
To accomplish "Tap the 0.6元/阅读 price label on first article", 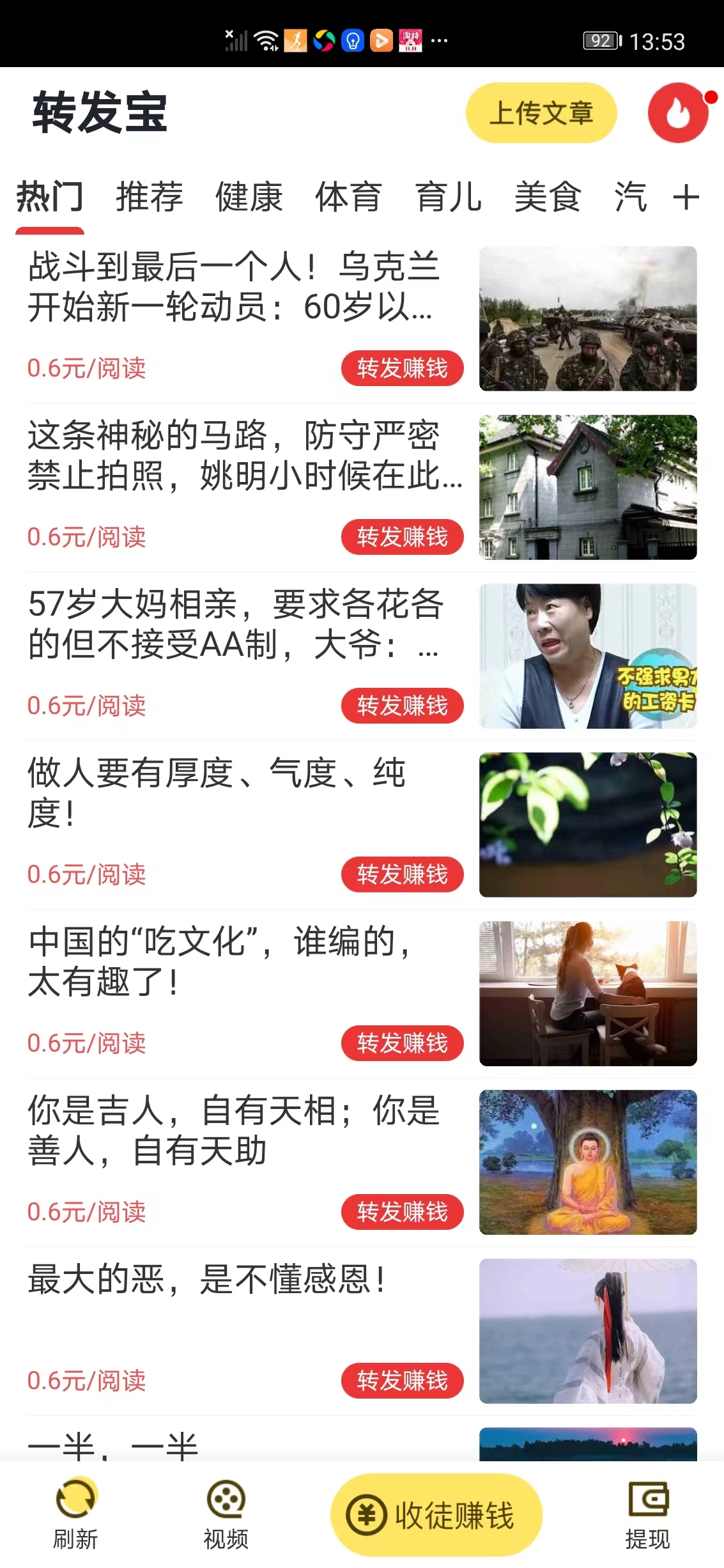I will tap(88, 368).
